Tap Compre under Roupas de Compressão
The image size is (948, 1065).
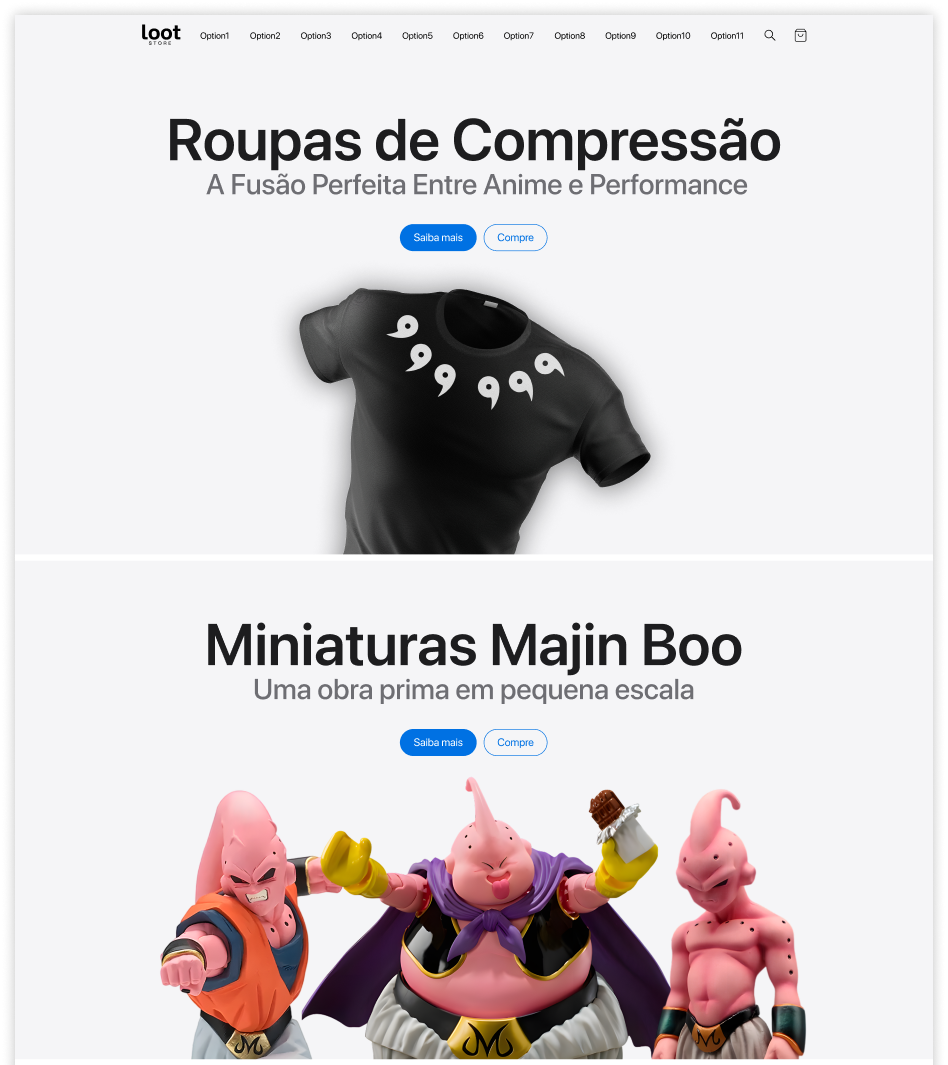point(515,238)
